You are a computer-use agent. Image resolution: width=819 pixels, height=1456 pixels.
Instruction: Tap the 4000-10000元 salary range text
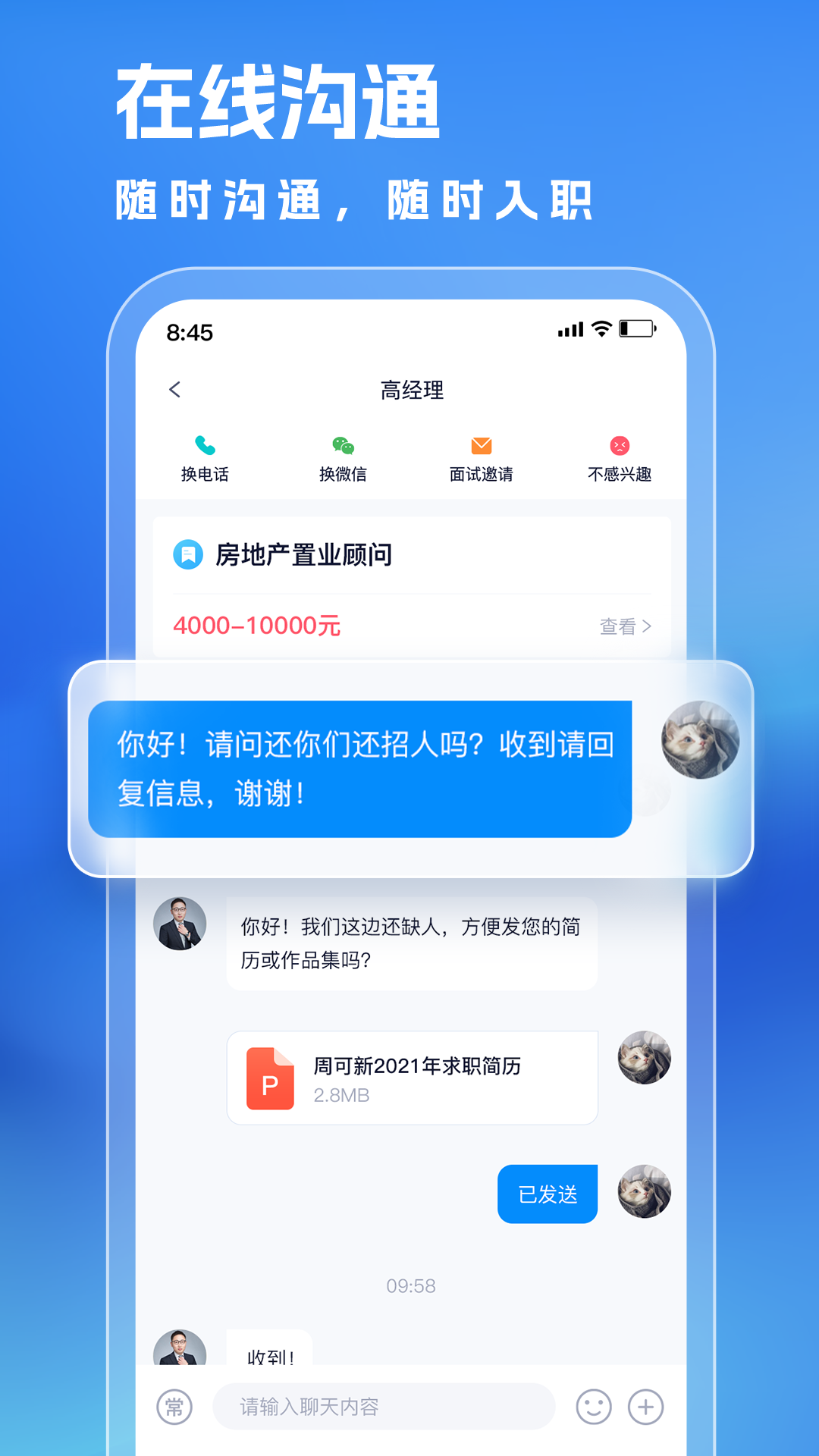[258, 626]
